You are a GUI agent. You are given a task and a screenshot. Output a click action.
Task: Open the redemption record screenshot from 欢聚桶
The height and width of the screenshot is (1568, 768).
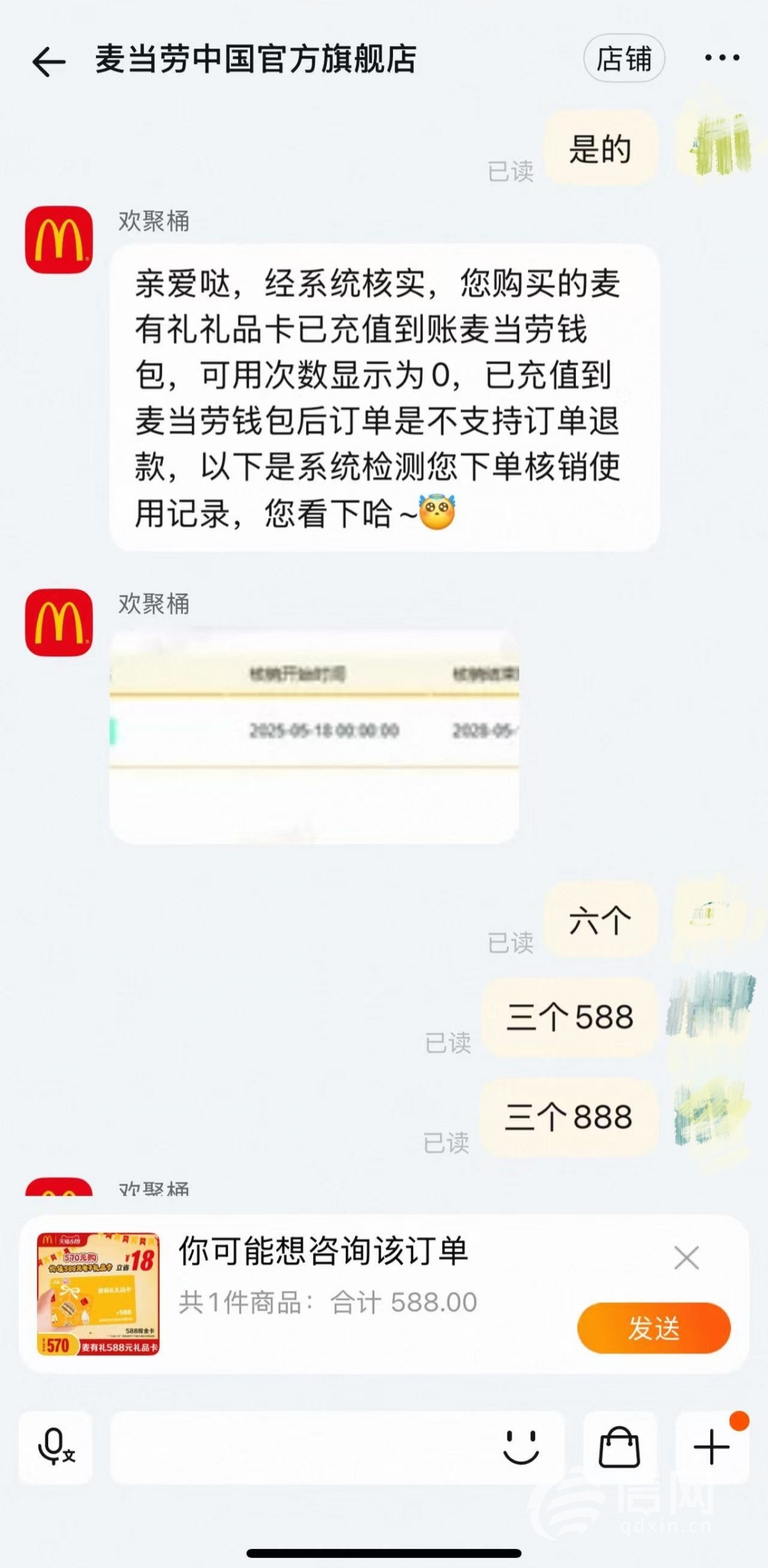(x=314, y=736)
